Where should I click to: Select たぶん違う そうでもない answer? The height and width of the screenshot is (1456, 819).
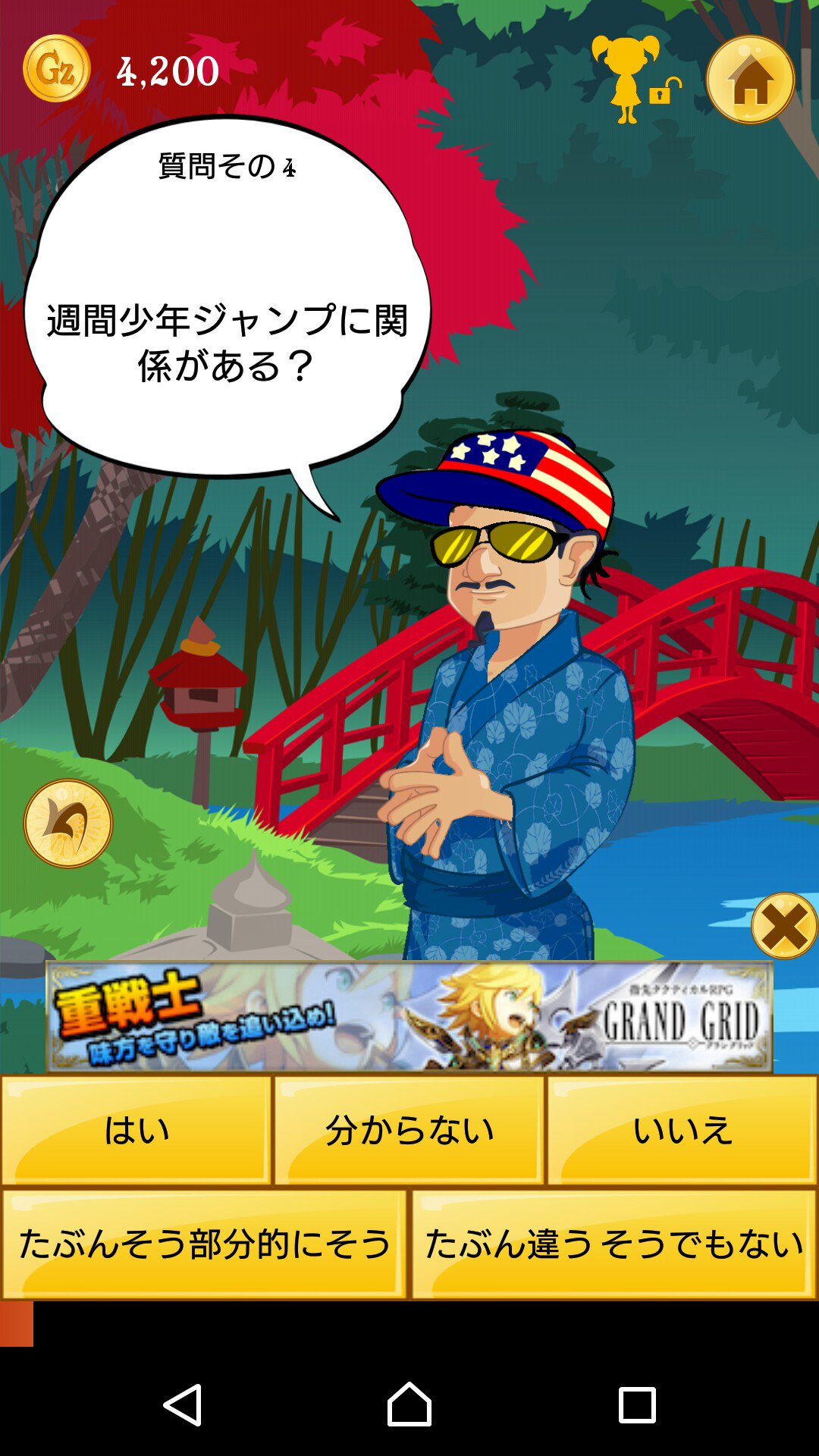(614, 1244)
